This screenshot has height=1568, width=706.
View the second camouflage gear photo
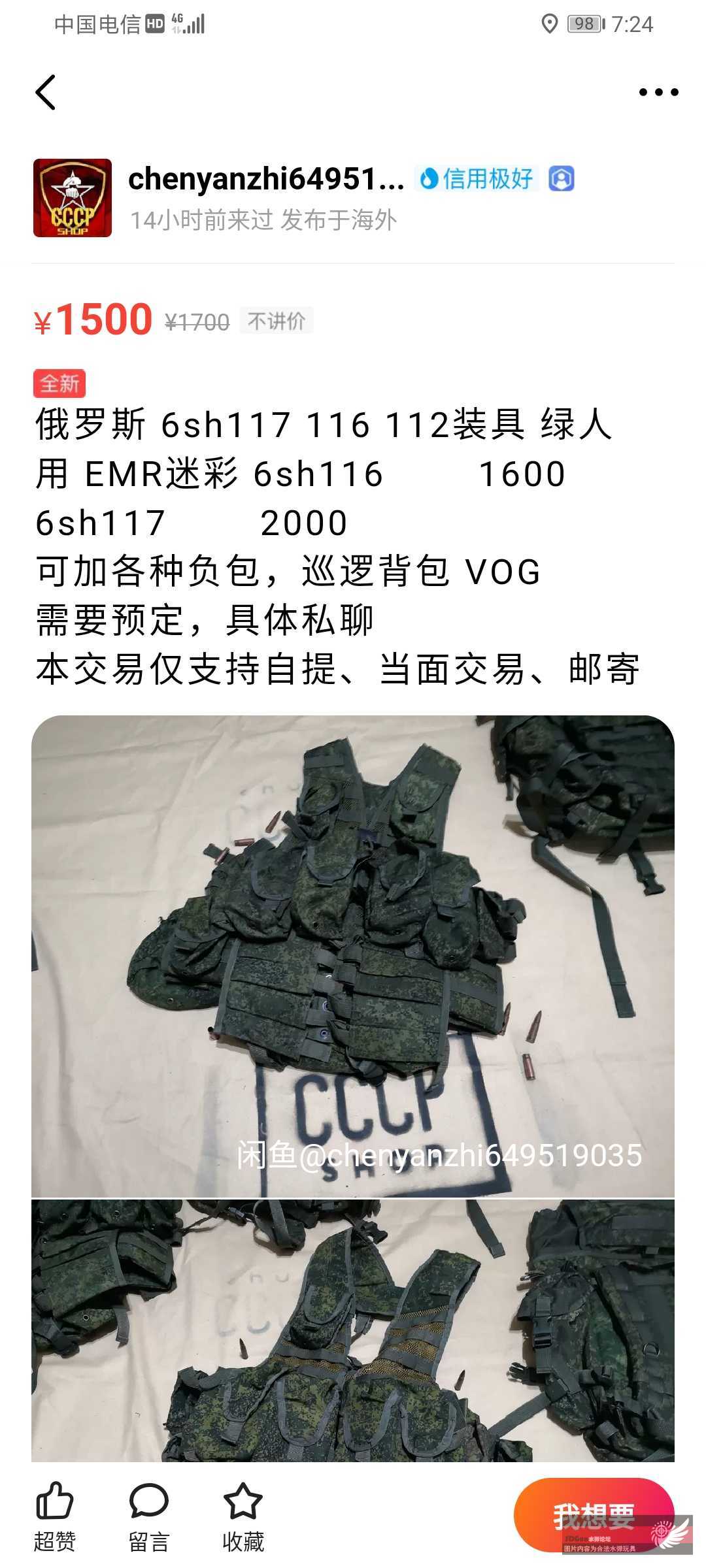[x=353, y=1330]
